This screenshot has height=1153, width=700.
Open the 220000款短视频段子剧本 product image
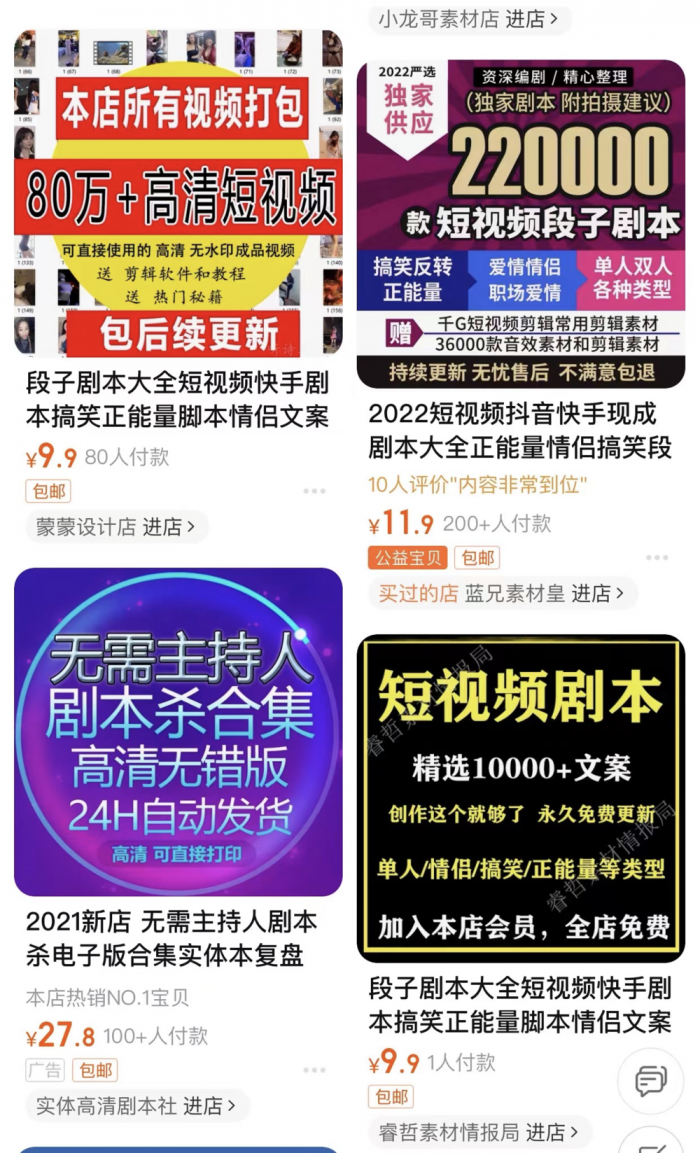521,224
